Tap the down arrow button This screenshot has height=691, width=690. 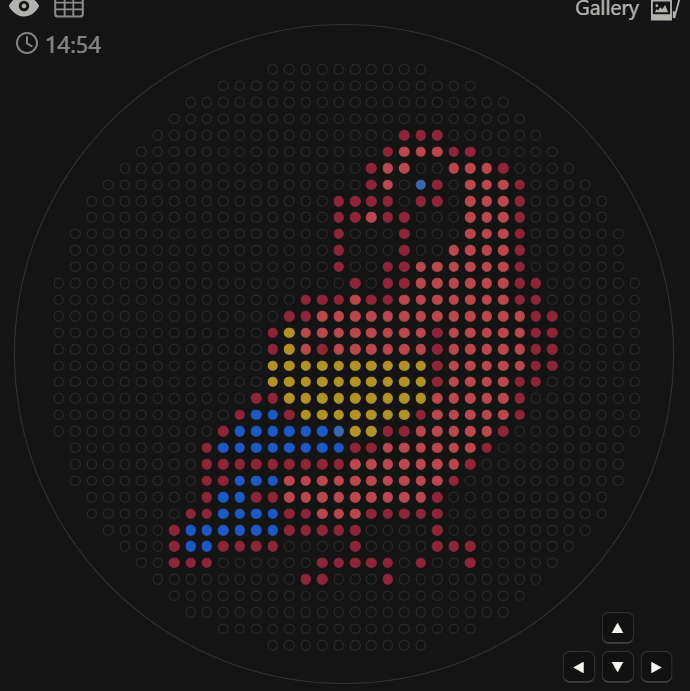tap(618, 666)
